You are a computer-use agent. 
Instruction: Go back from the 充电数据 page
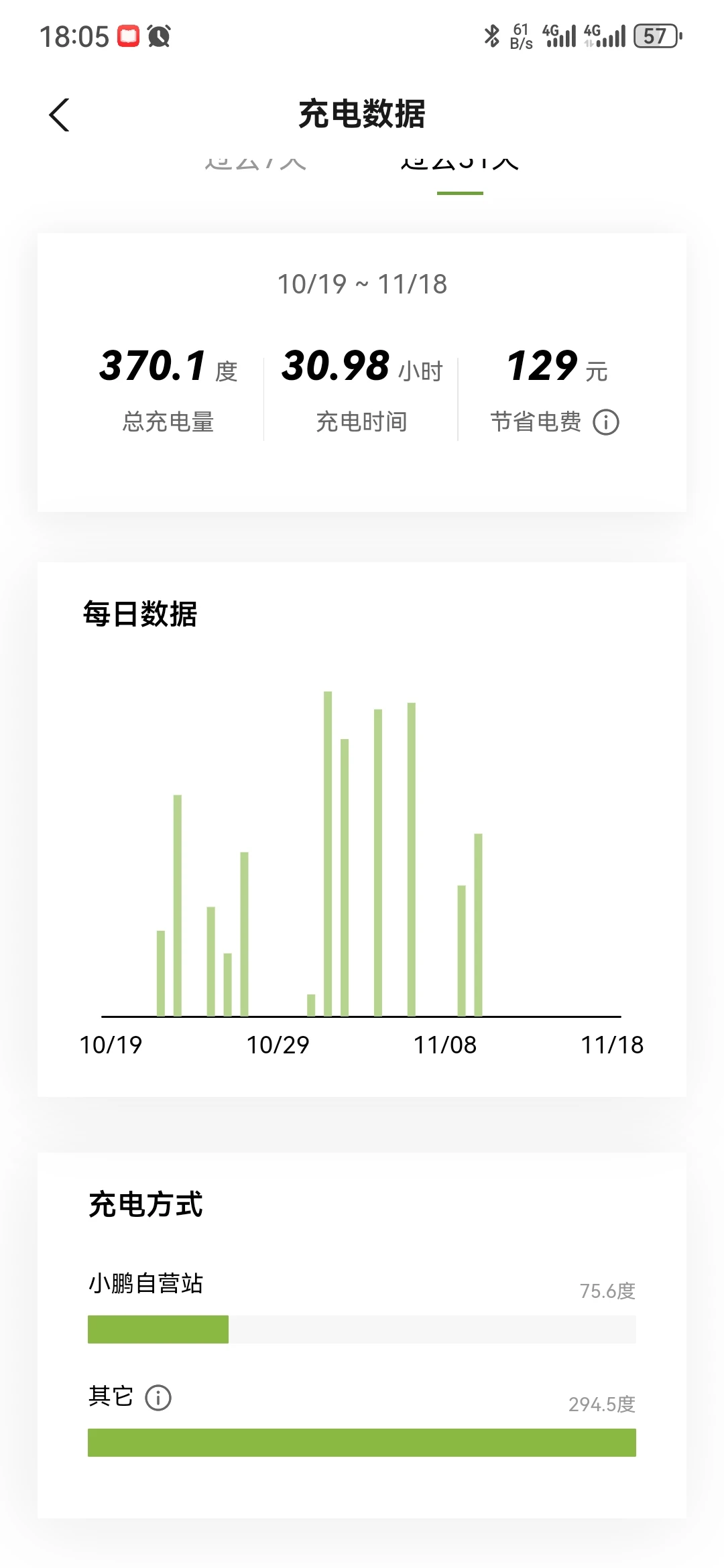[59, 115]
